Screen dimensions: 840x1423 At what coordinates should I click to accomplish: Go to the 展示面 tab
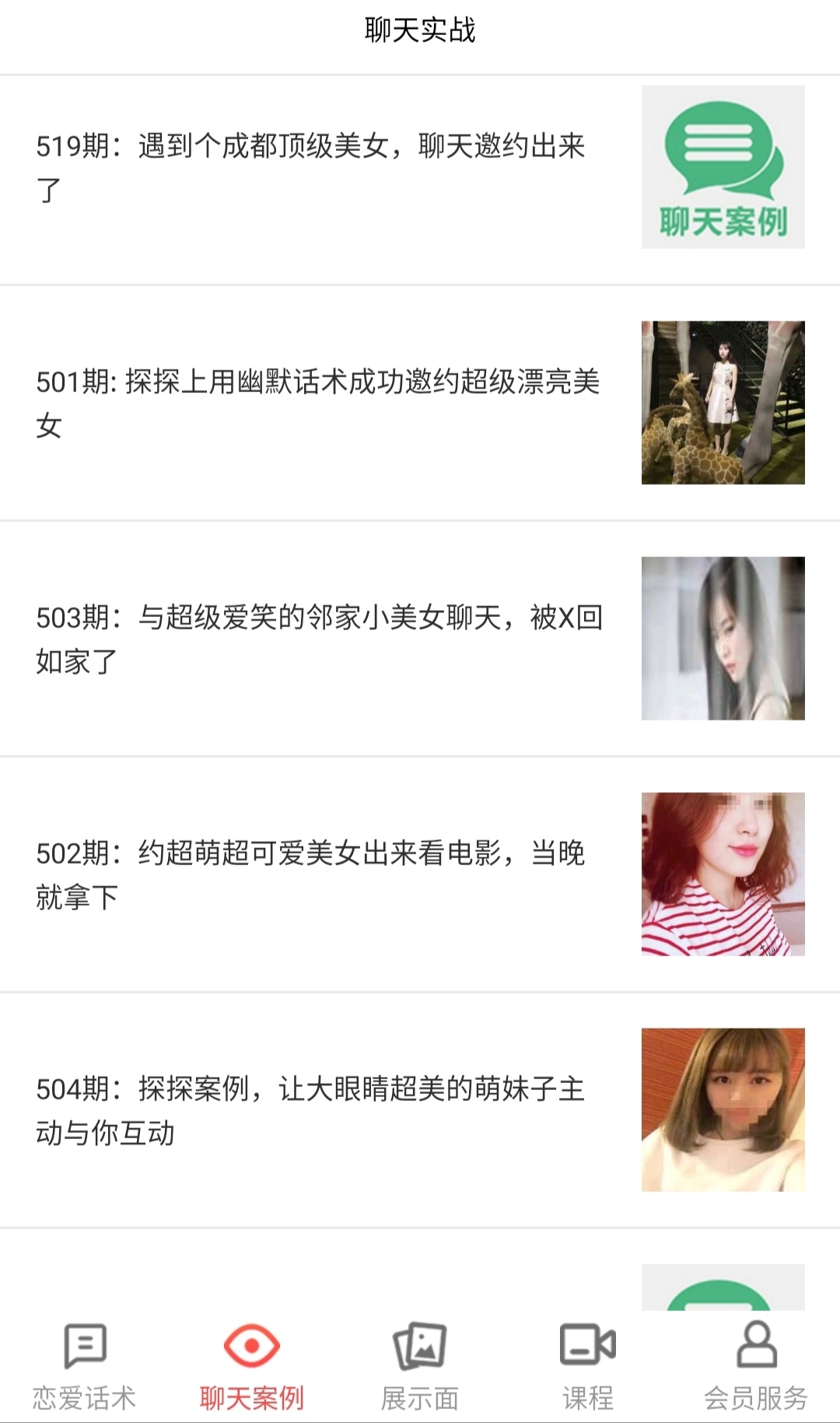(x=420, y=1366)
